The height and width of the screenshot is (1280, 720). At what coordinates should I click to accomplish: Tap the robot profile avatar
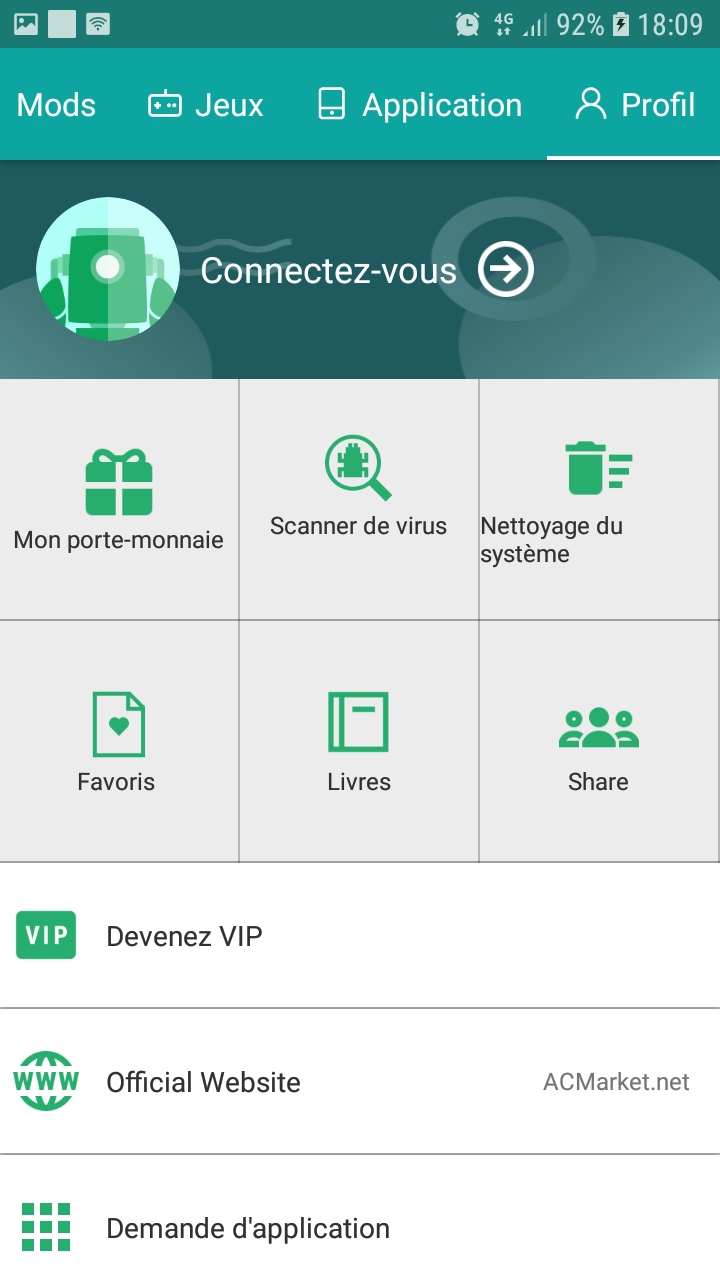[108, 269]
